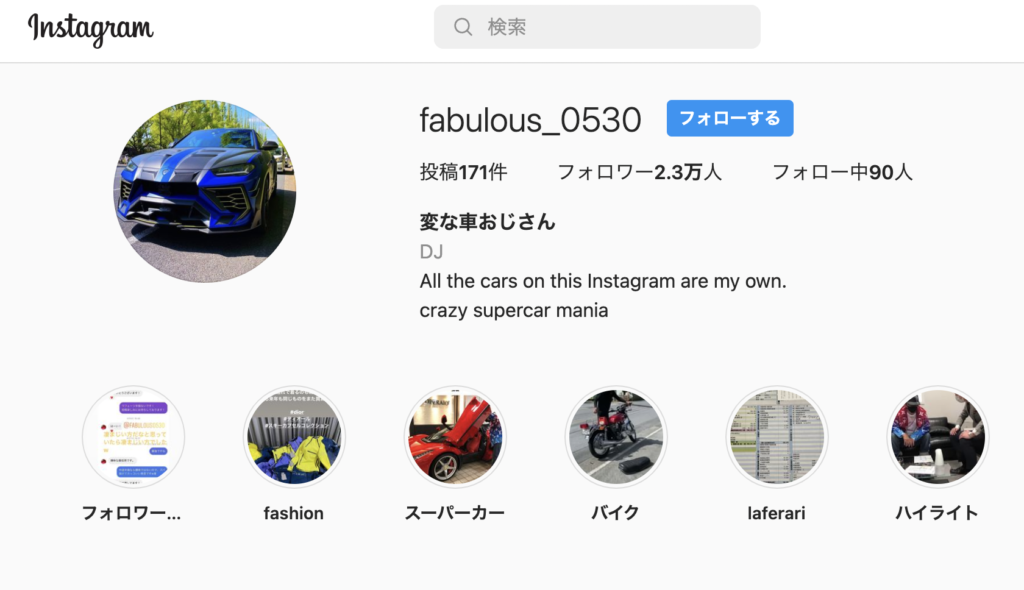View the フォロー中90人 following list

tap(842, 172)
